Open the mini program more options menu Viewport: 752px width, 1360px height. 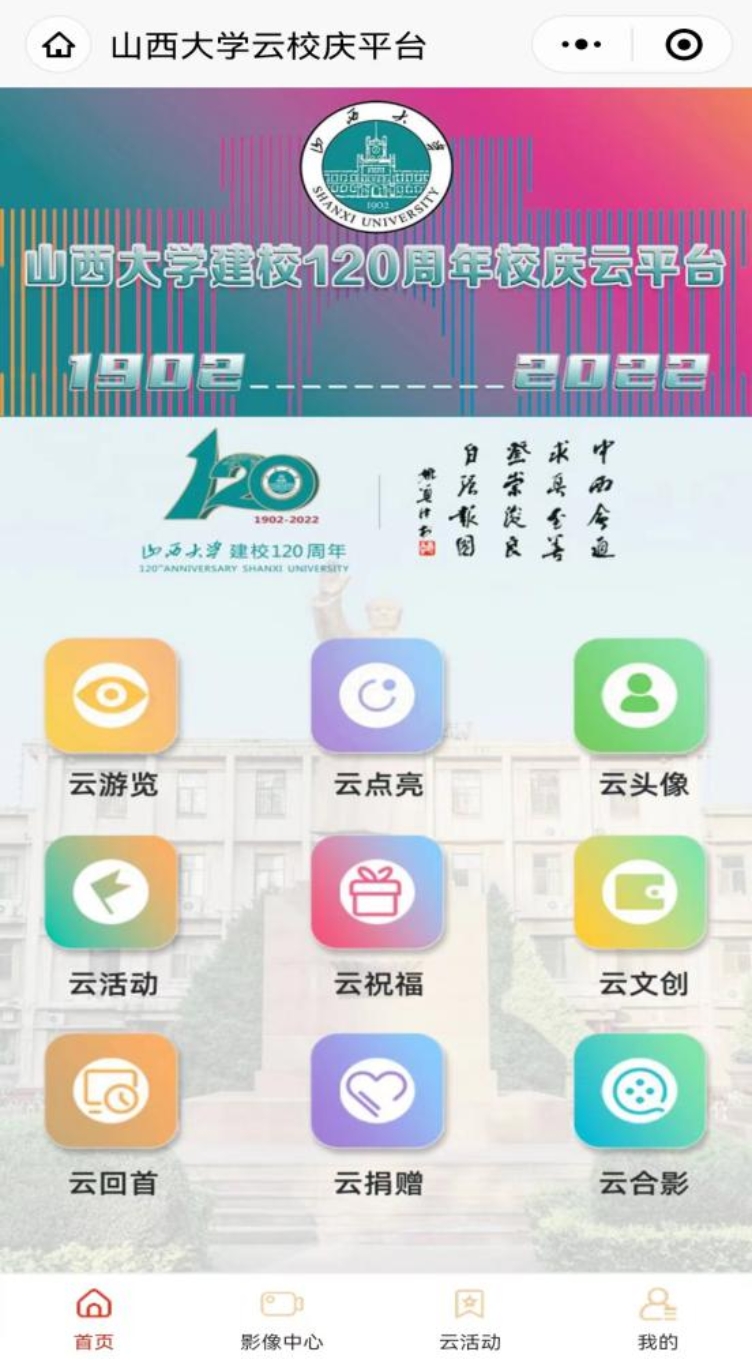click(581, 45)
